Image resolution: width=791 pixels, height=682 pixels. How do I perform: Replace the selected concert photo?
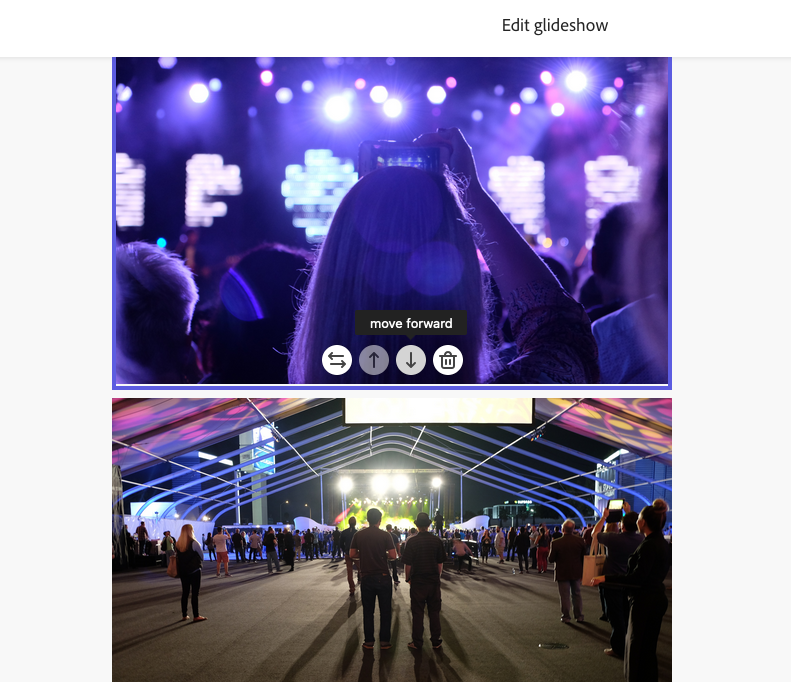[x=337, y=360]
